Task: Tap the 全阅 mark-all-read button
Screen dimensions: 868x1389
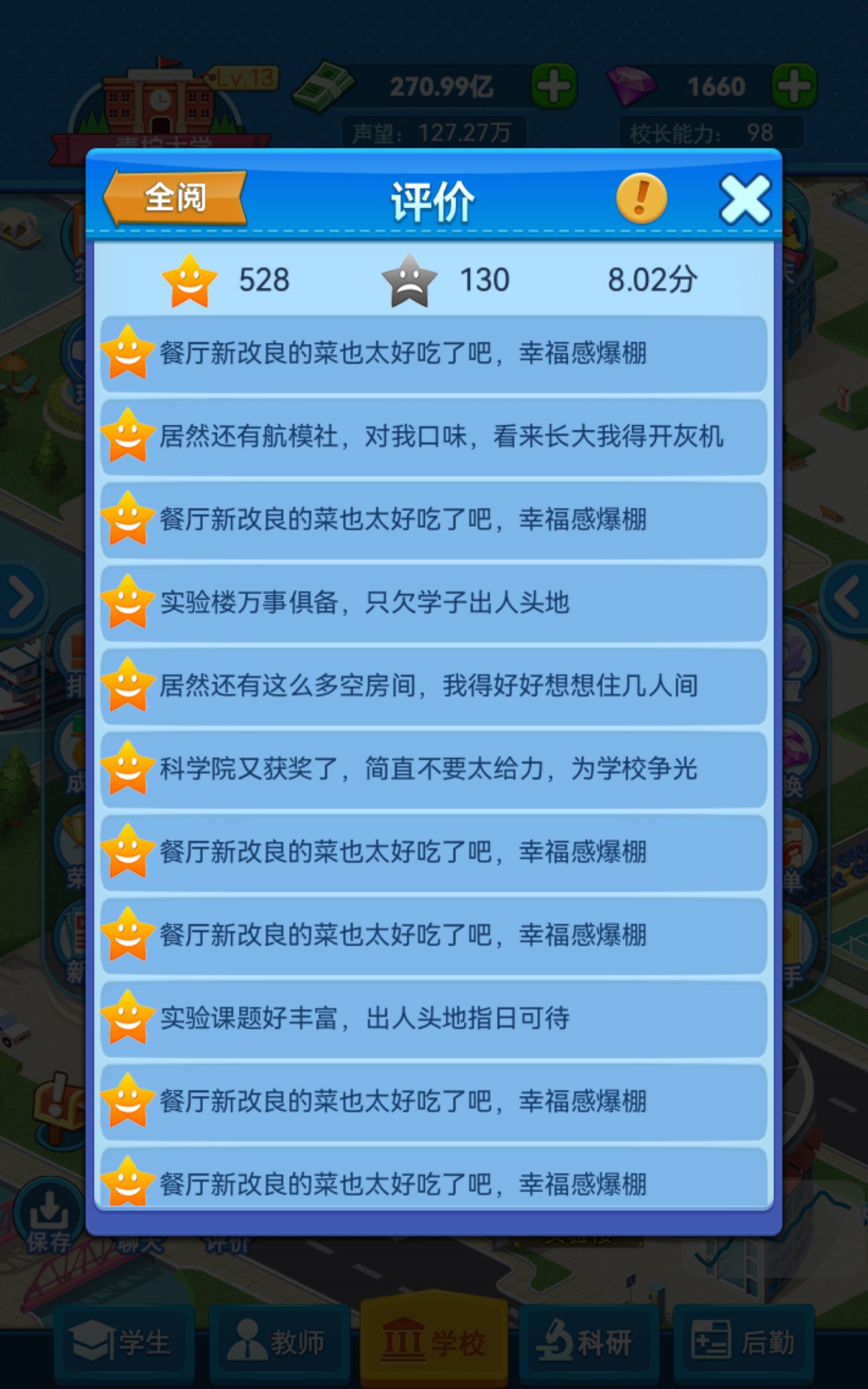Action: pos(175,197)
